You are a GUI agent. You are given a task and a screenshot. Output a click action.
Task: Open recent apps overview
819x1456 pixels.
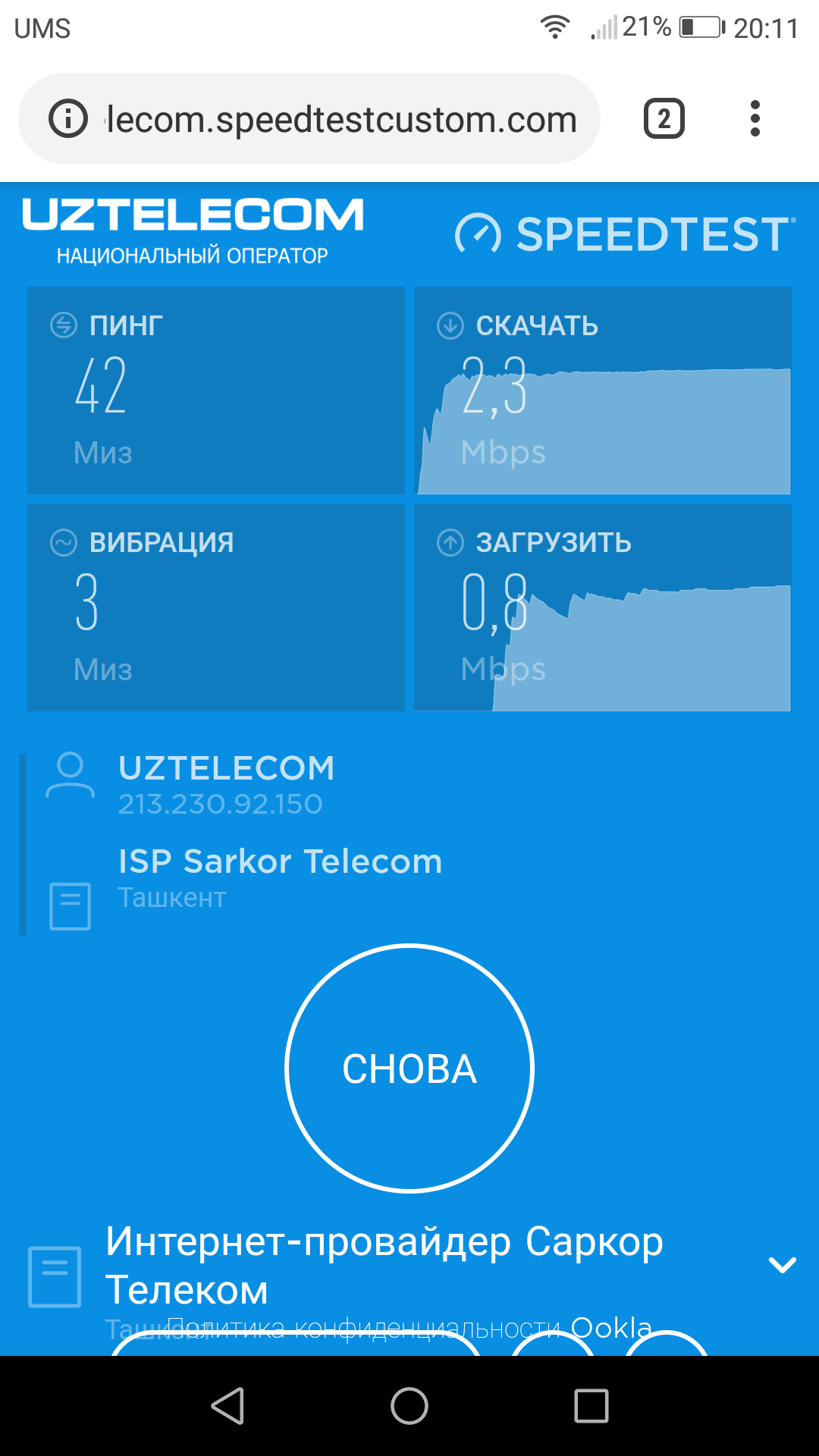591,1406
